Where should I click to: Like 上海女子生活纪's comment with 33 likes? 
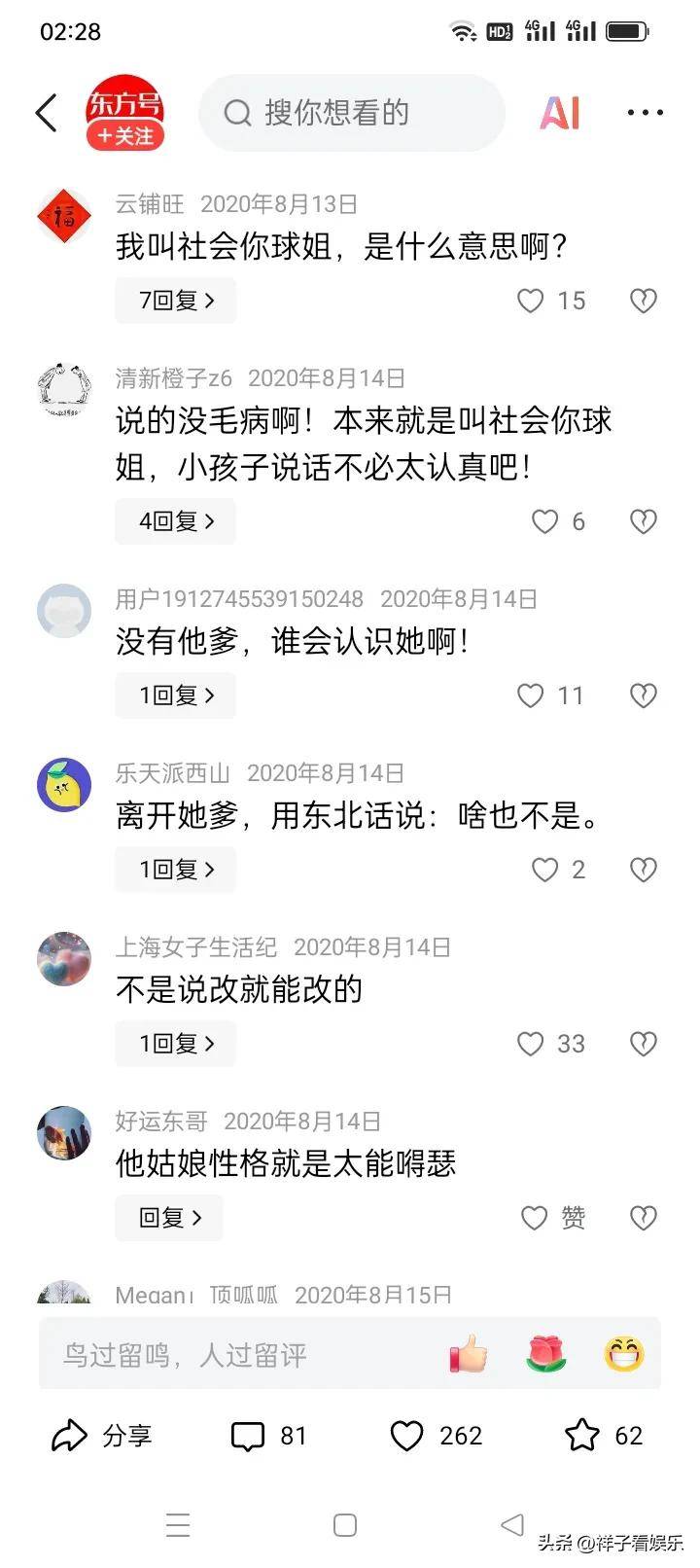(531, 1044)
